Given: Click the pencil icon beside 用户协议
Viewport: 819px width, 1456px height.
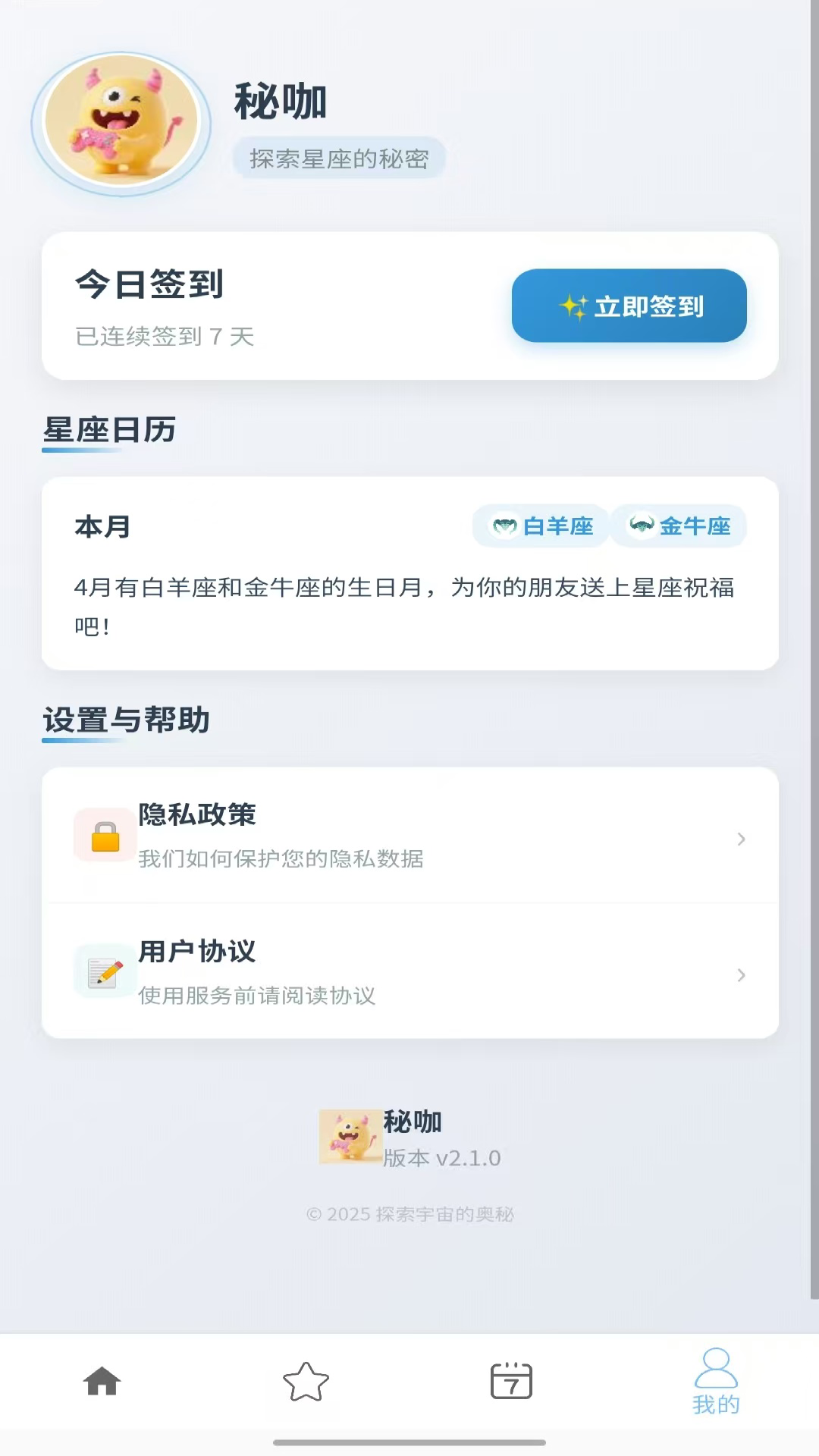Looking at the screenshot, I should 105,971.
